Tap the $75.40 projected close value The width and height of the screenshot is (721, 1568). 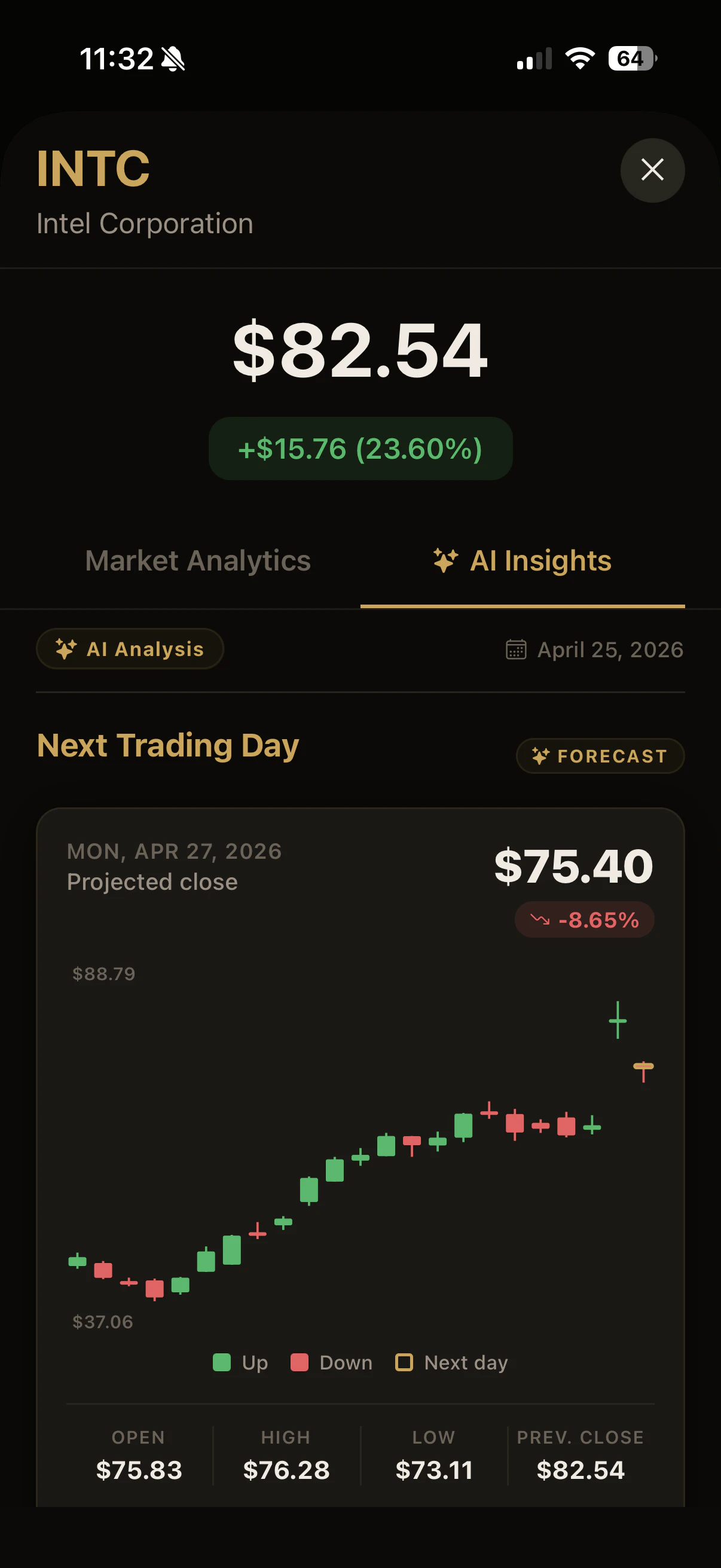(x=574, y=867)
